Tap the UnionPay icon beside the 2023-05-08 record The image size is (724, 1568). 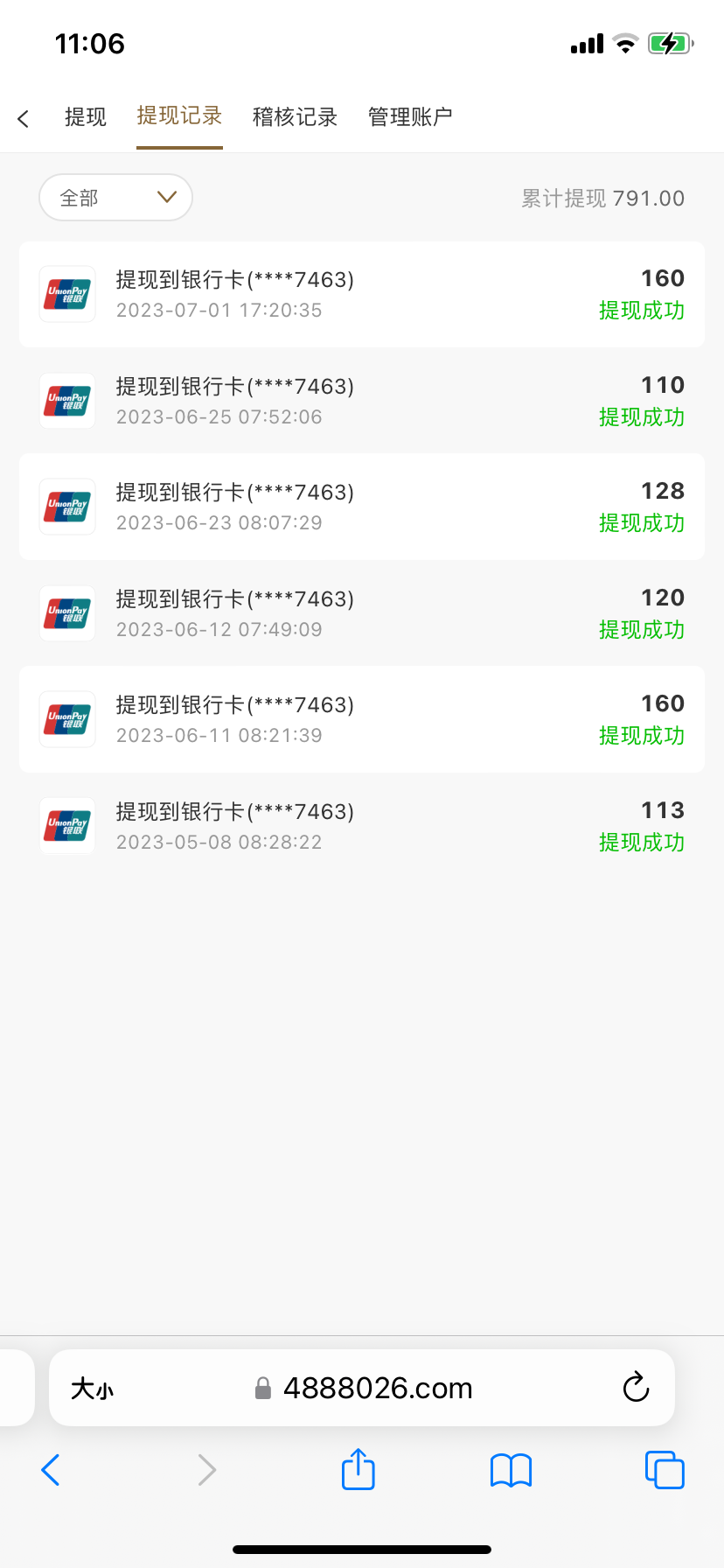point(66,825)
